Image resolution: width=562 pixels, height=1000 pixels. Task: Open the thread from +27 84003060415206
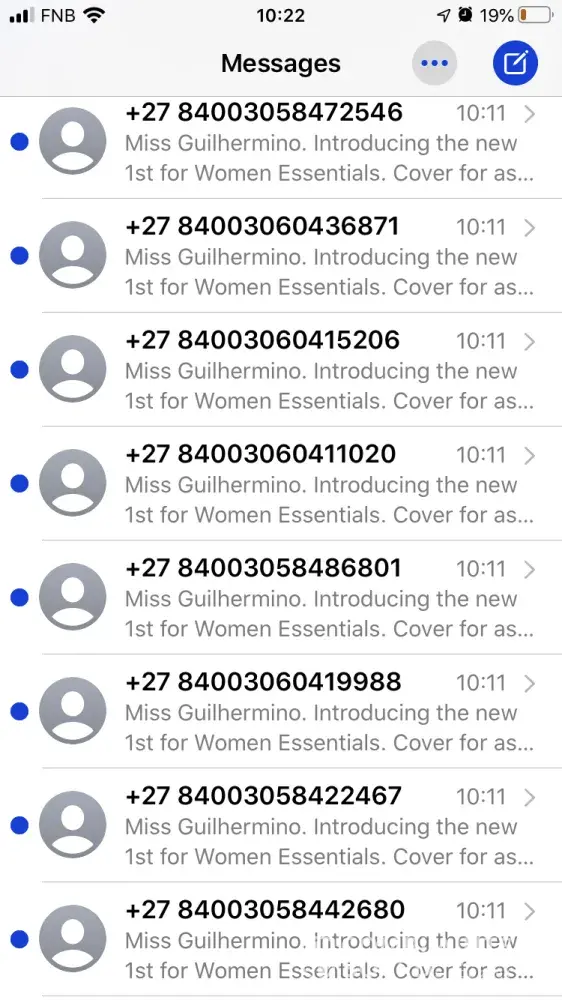pyautogui.click(x=281, y=370)
